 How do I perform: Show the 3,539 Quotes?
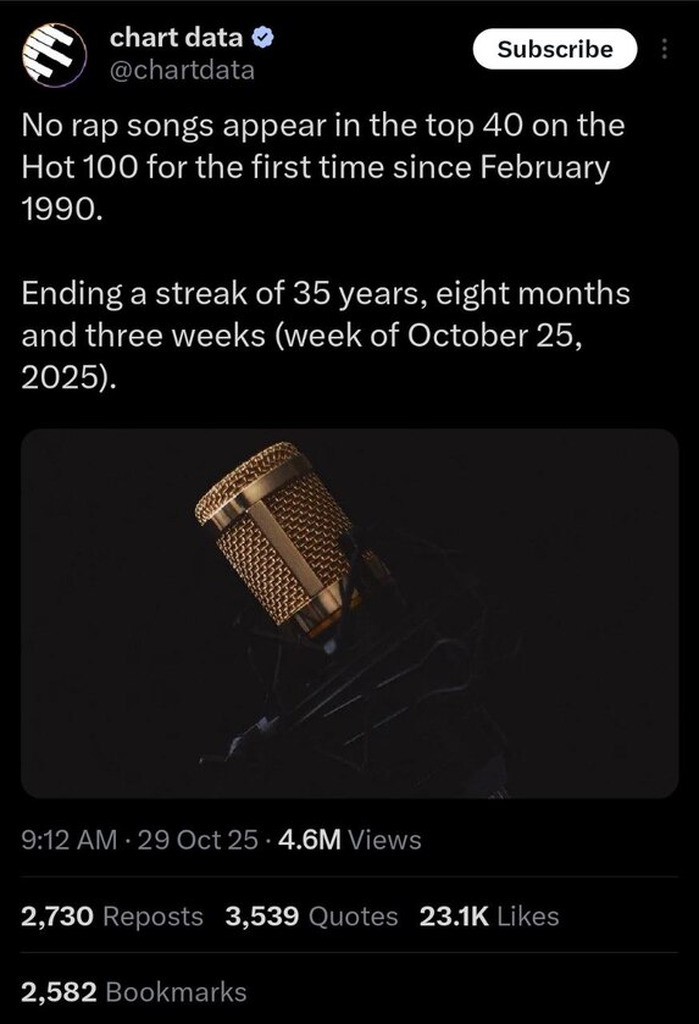[x=312, y=916]
